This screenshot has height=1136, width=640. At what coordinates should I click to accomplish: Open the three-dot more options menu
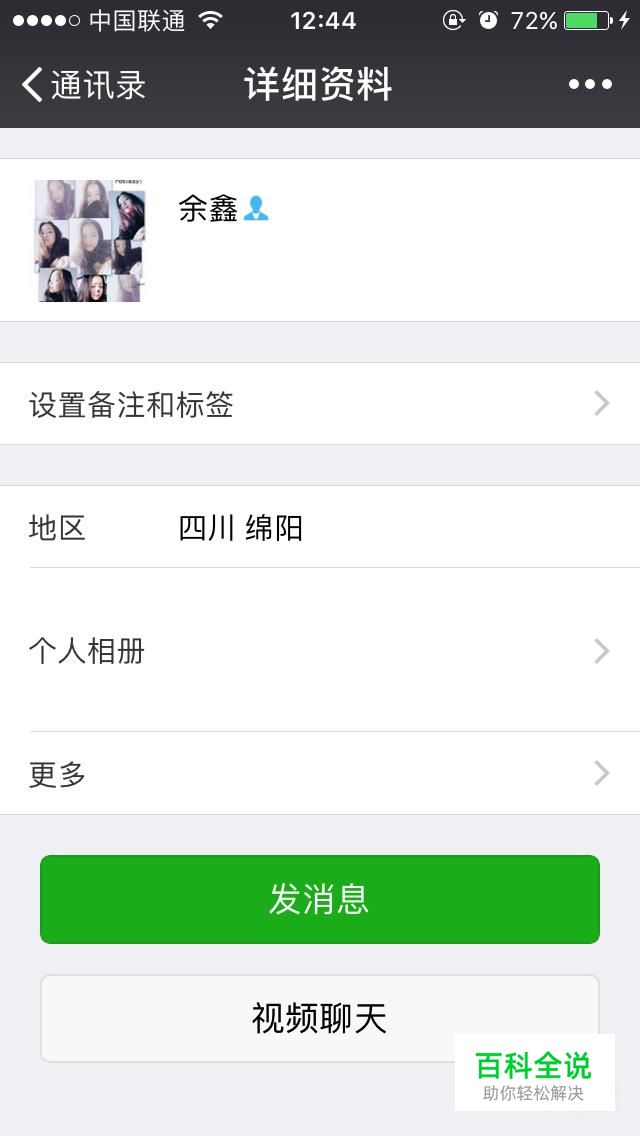click(590, 85)
